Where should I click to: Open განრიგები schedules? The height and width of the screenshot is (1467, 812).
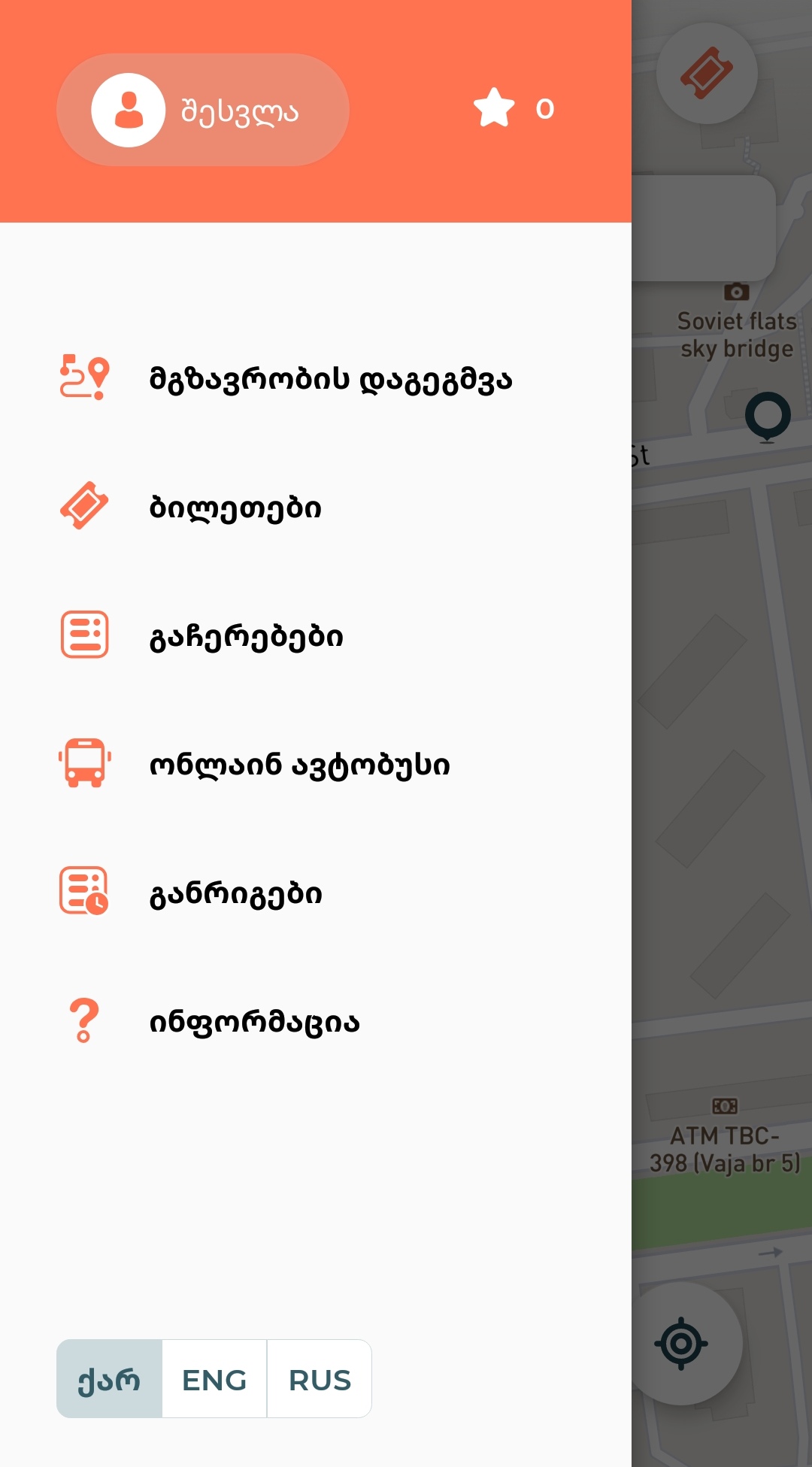pos(235,893)
